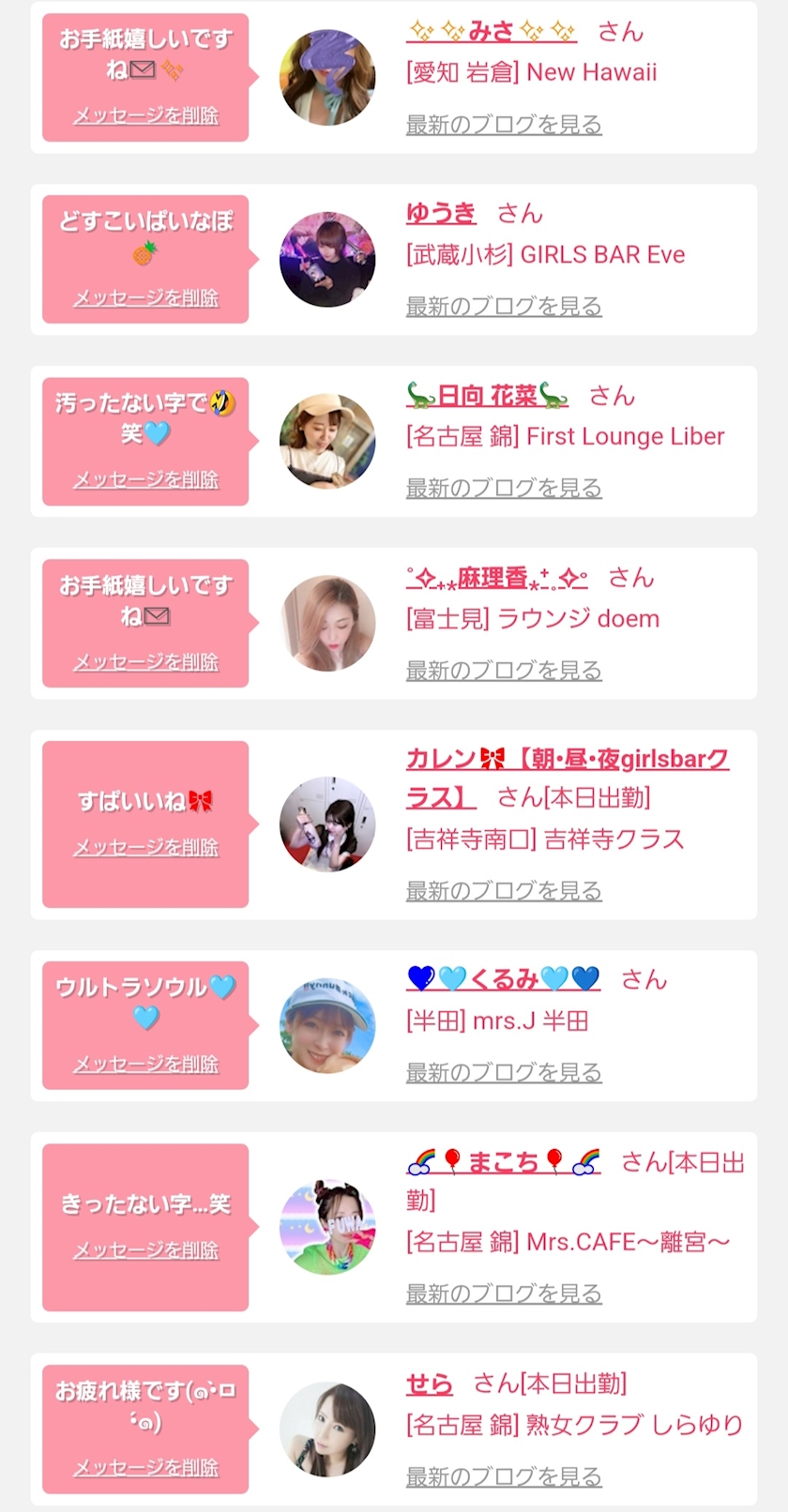Viewport: 788px width, 1512px height.
Task: Delete the message sent to みさ
Action: pyautogui.click(x=146, y=115)
